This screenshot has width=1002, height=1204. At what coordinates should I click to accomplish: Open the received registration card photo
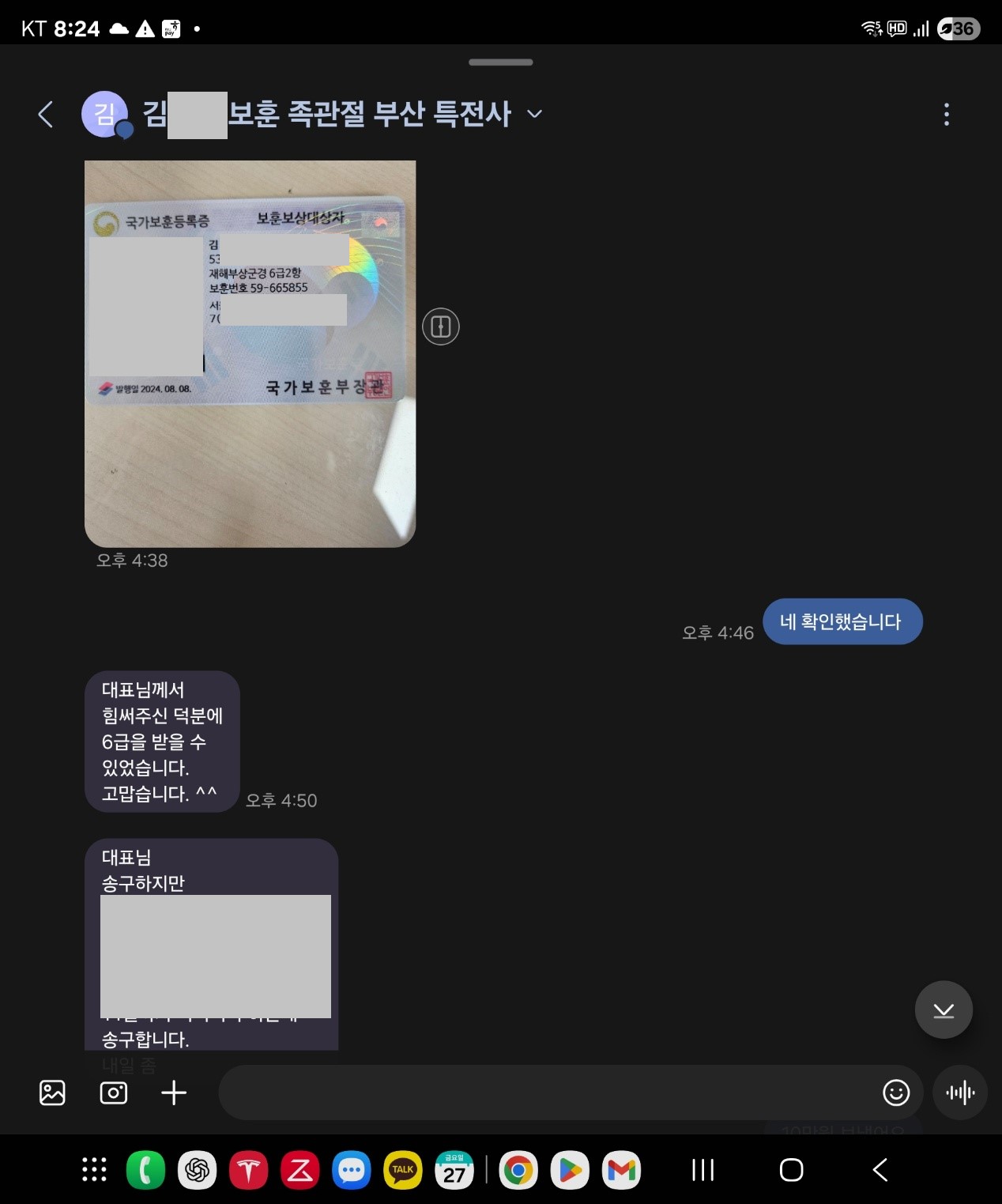click(250, 353)
